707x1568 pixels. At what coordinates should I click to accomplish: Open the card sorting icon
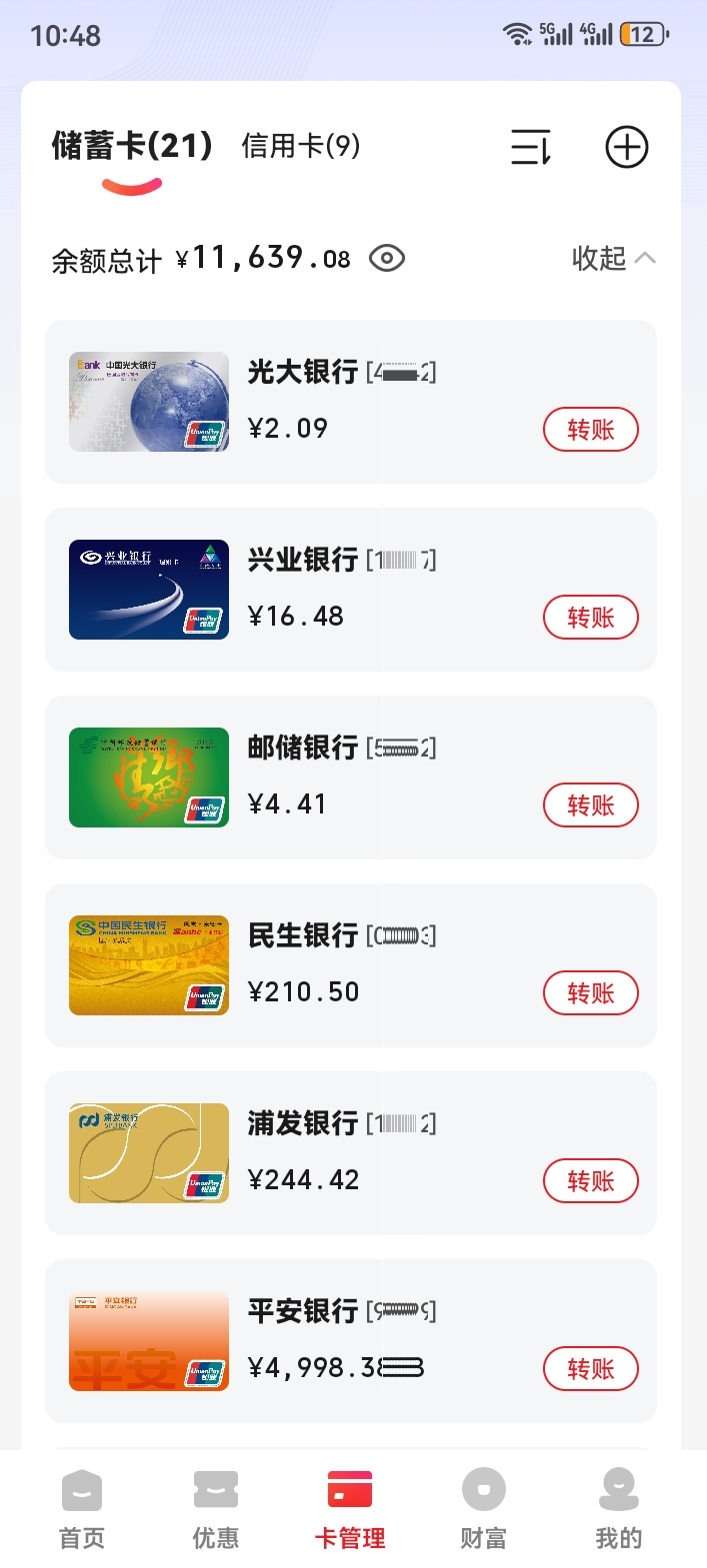tap(530, 148)
